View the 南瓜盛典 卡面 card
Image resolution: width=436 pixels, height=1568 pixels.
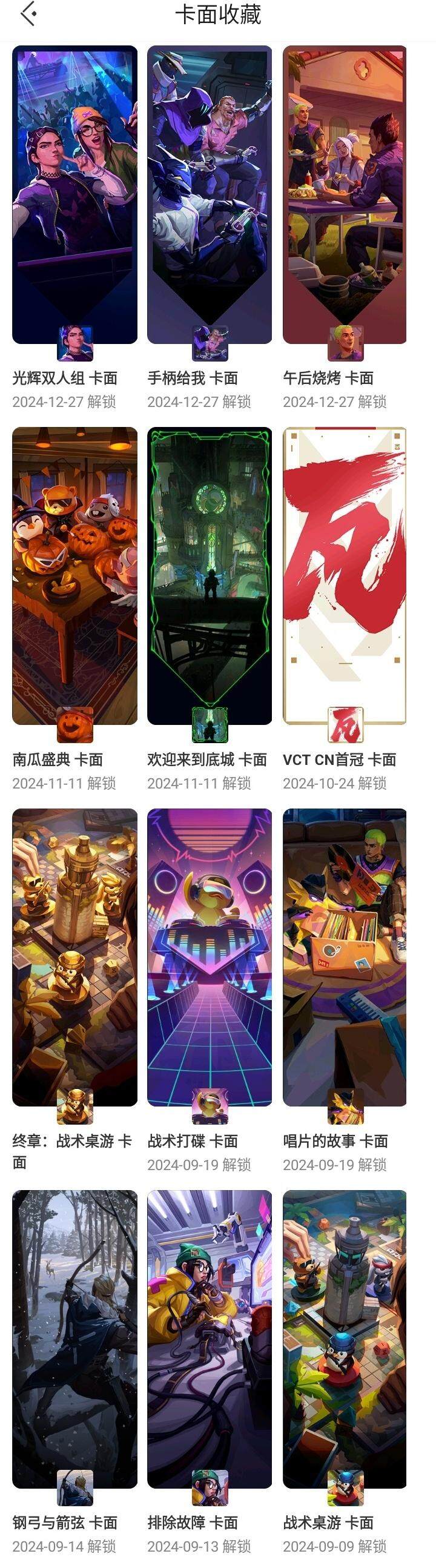click(74, 575)
